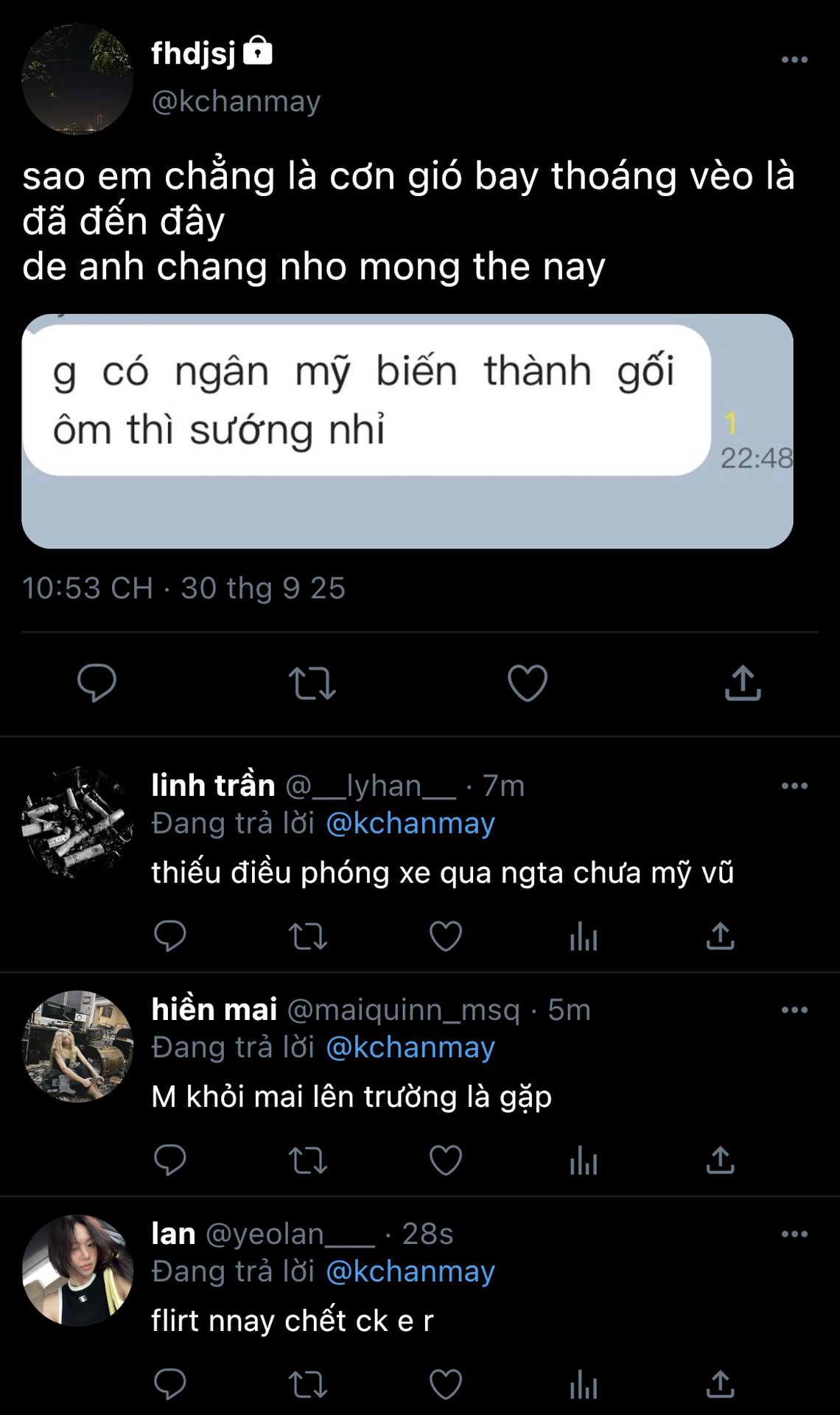Open the attached chat screenshot image
The width and height of the screenshot is (840, 1415).
[407, 431]
